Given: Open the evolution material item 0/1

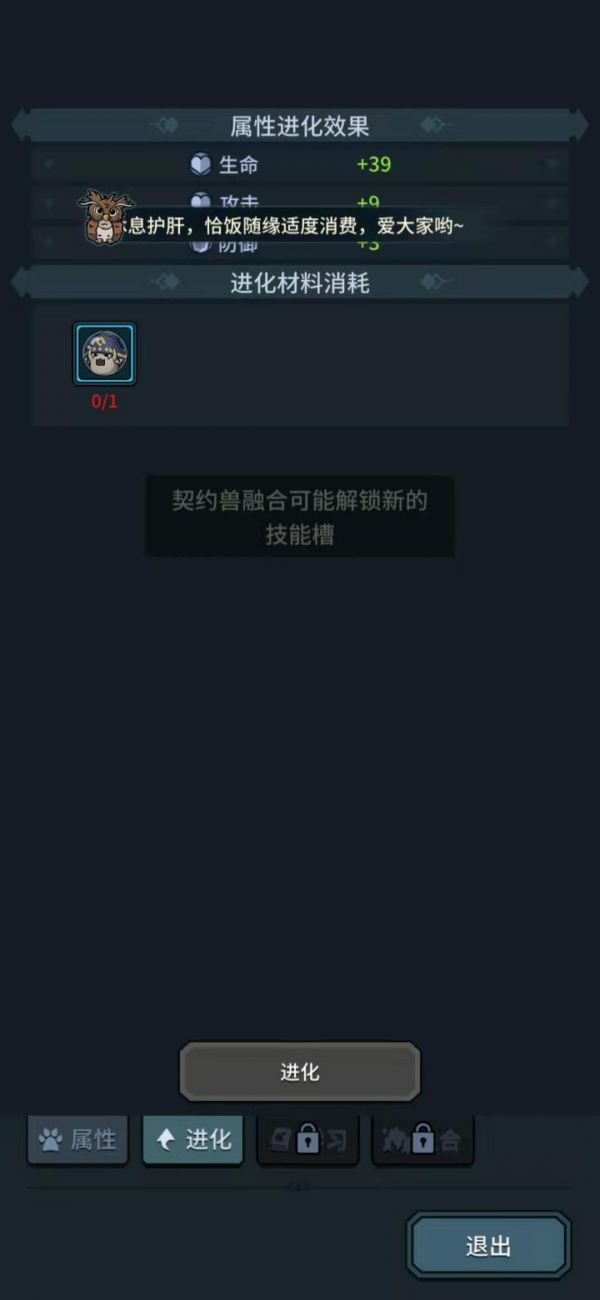Looking at the screenshot, I should click(x=104, y=354).
